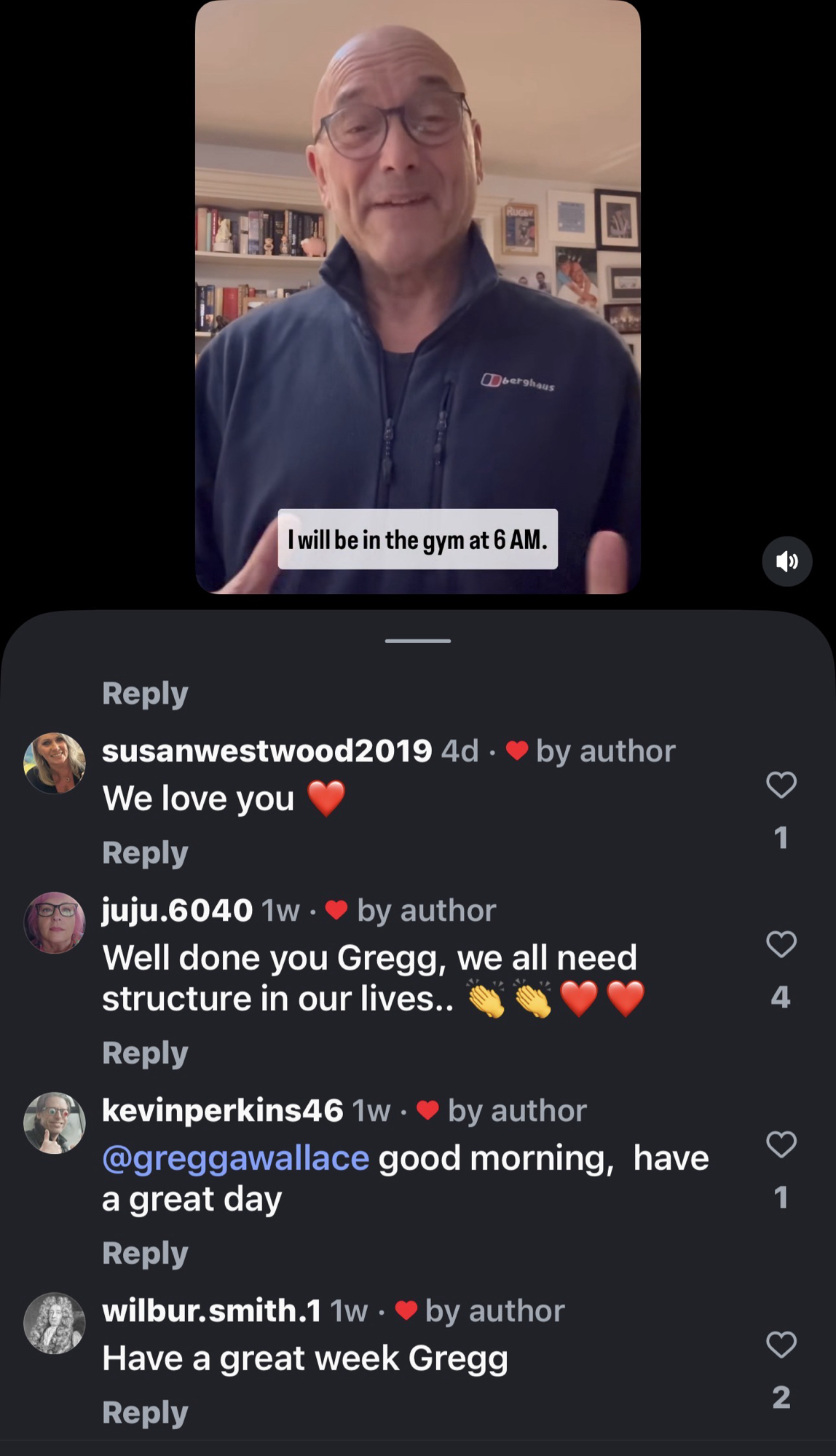Image resolution: width=836 pixels, height=1456 pixels.
Task: Open wilbur.smith.1's profile avatar
Action: 55,1323
